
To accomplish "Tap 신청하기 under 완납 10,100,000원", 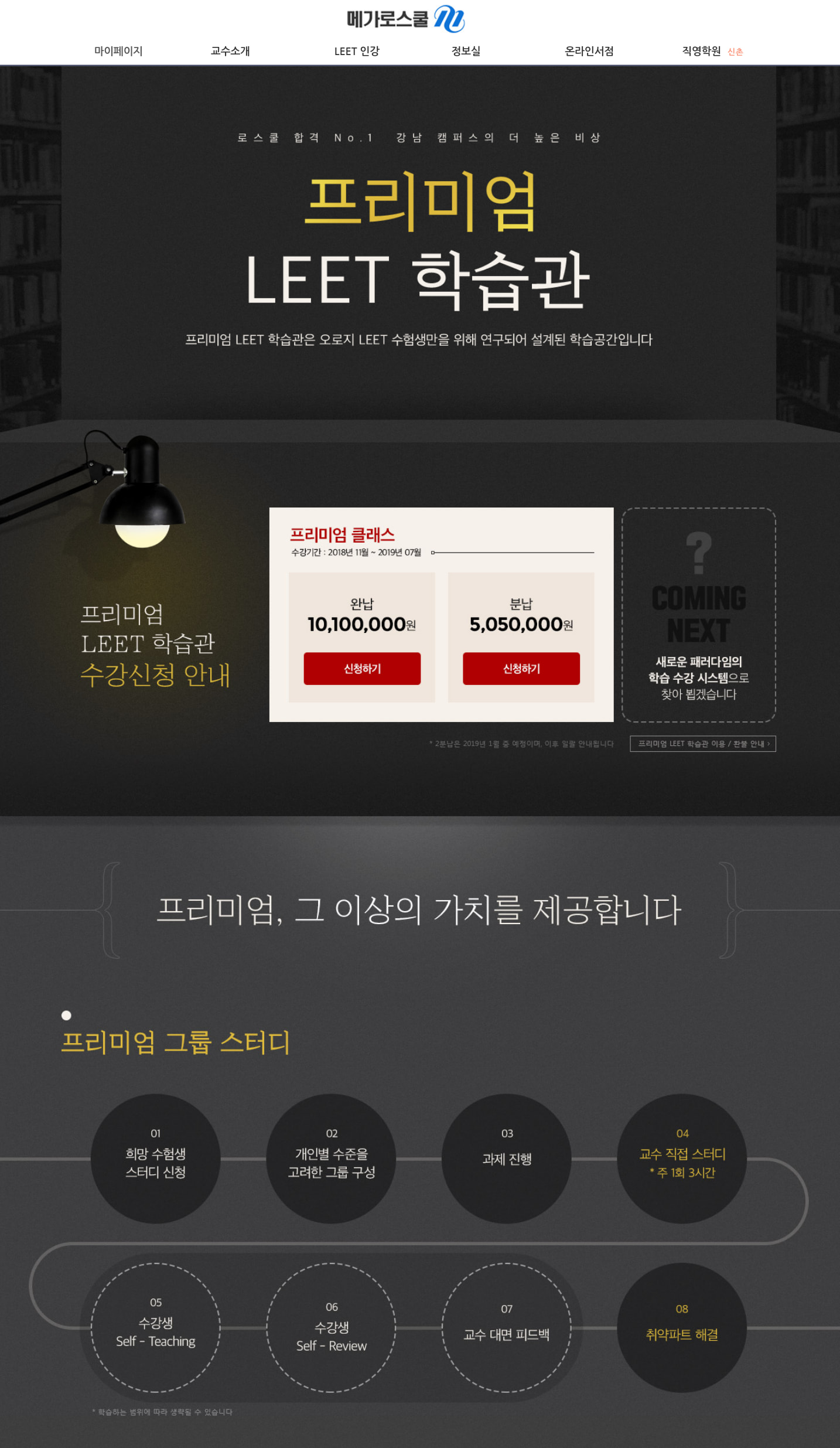I will point(362,669).
